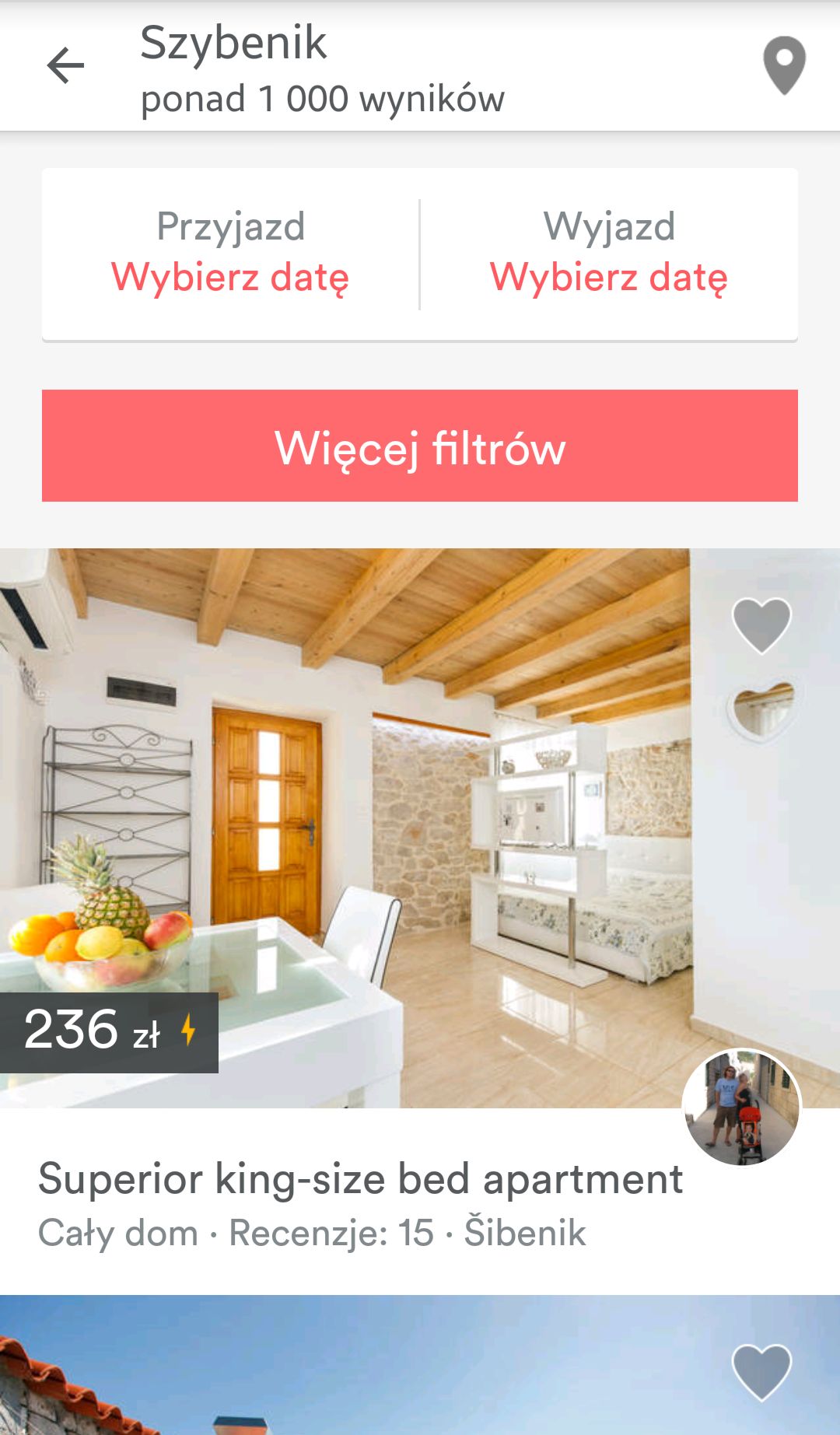Tap the 'ponad 1 000 wyników' results label

point(321,98)
